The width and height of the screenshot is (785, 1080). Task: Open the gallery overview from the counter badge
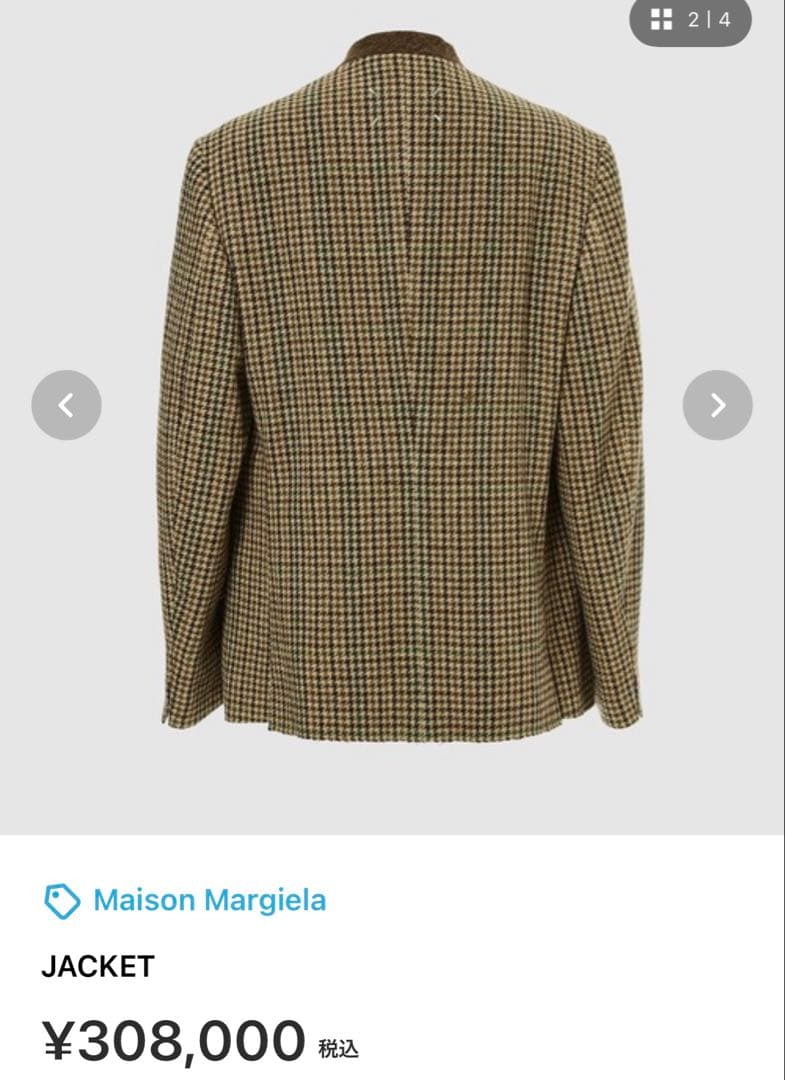click(x=692, y=17)
